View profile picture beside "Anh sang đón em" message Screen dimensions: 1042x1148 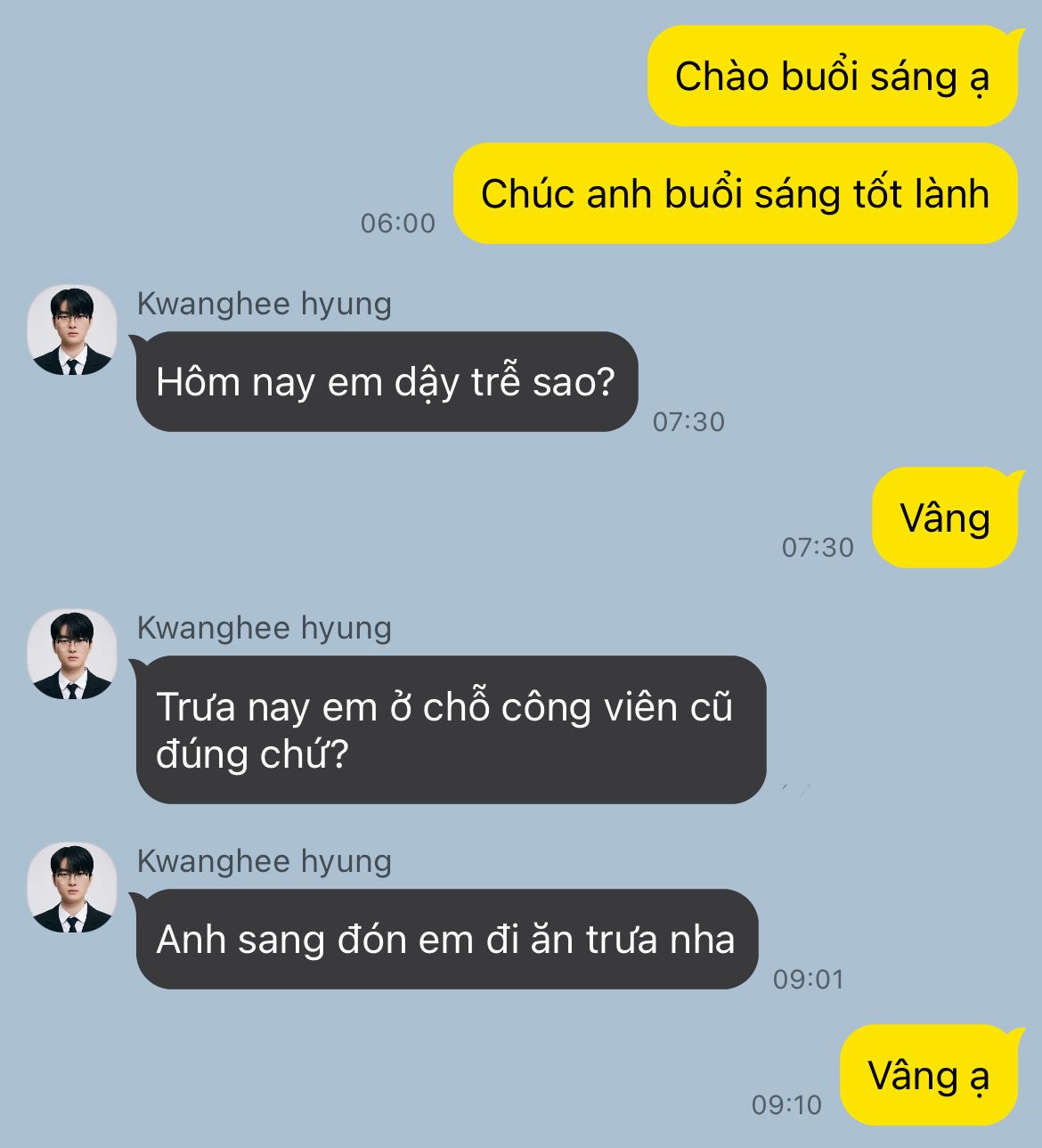[72, 887]
